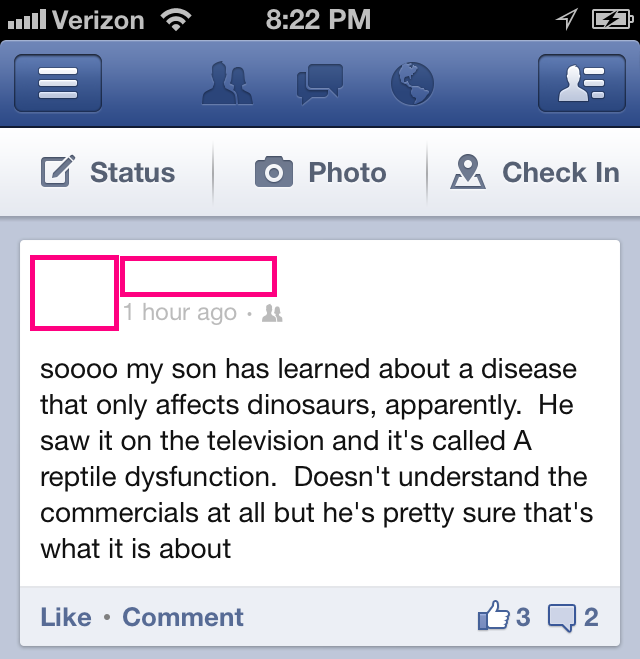Viewport: 640px width, 659px height.
Task: Open the friends chat sidebar
Action: click(x=581, y=83)
